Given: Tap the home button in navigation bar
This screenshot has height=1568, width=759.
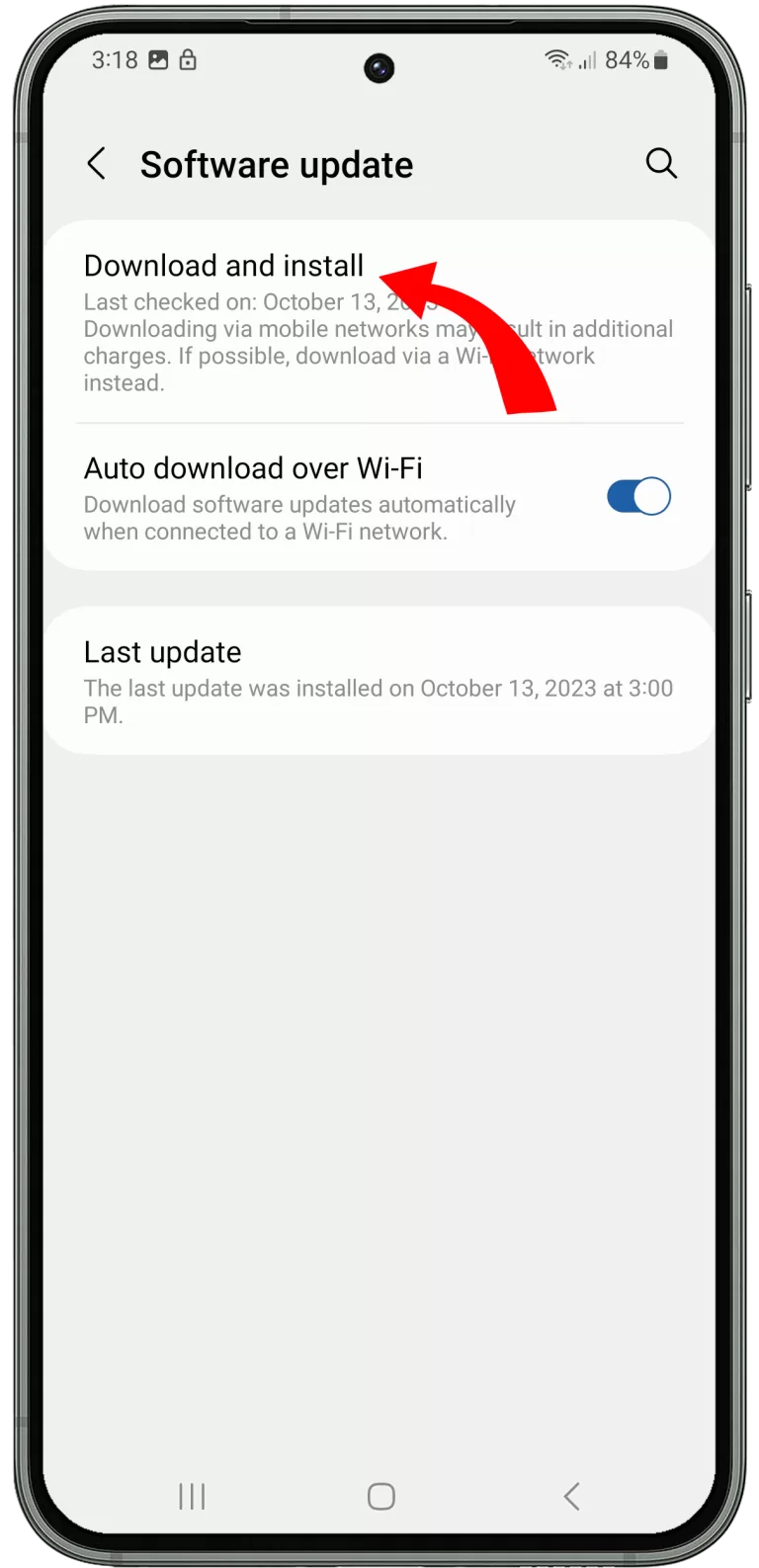Looking at the screenshot, I should click(380, 1496).
